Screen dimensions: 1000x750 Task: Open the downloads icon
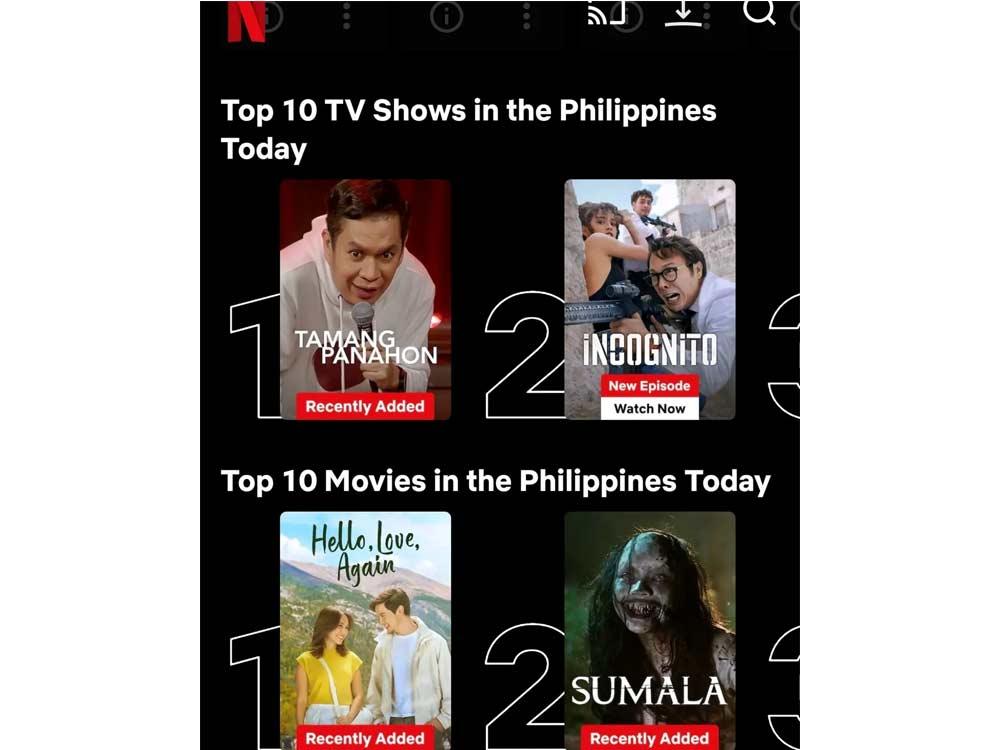pyautogui.click(x=684, y=13)
